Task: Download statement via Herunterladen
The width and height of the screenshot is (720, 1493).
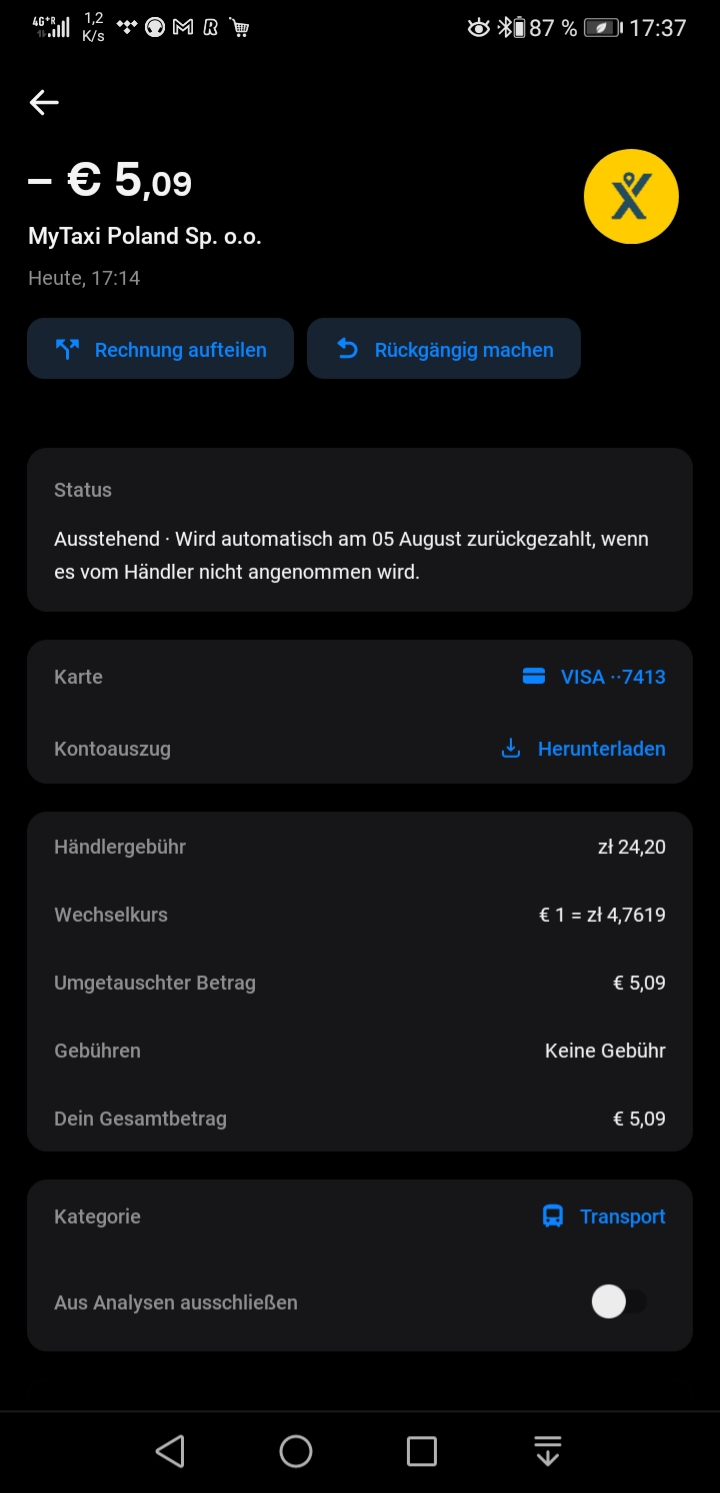Action: point(583,749)
